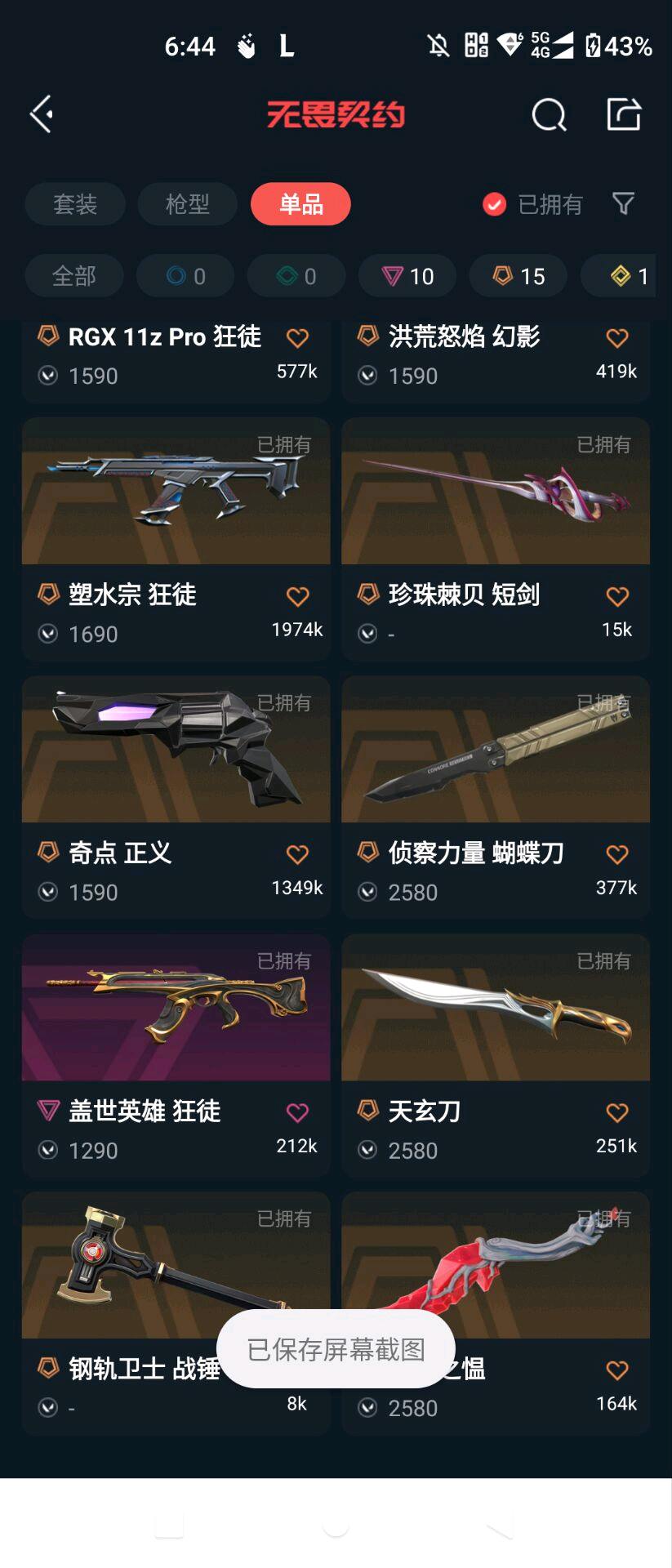This screenshot has width=672, height=1568.
Task: Like the 侦察力量 蝴蝶刀 with heart
Action: click(x=617, y=854)
